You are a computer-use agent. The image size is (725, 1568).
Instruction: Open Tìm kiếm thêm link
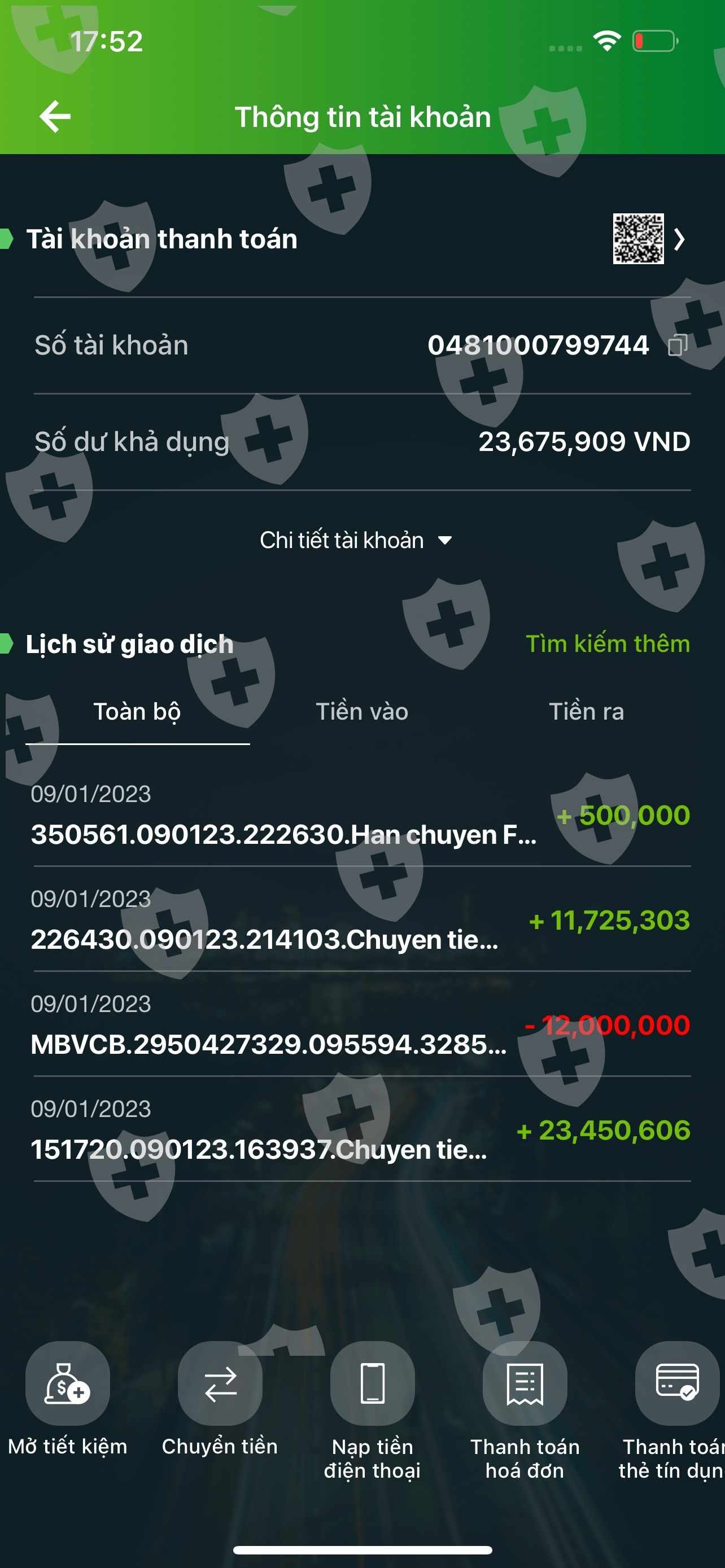pos(608,643)
